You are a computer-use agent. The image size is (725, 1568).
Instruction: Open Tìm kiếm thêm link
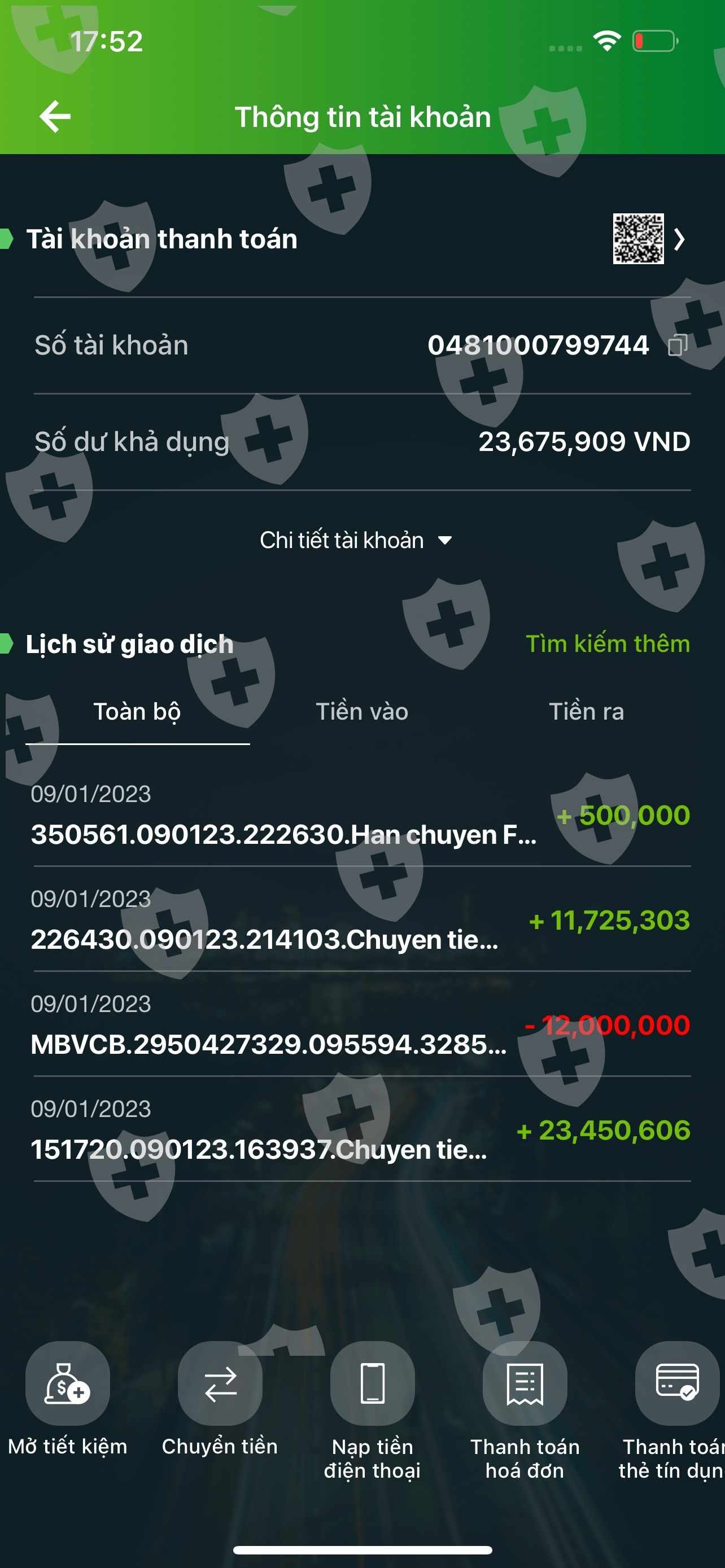pos(608,643)
